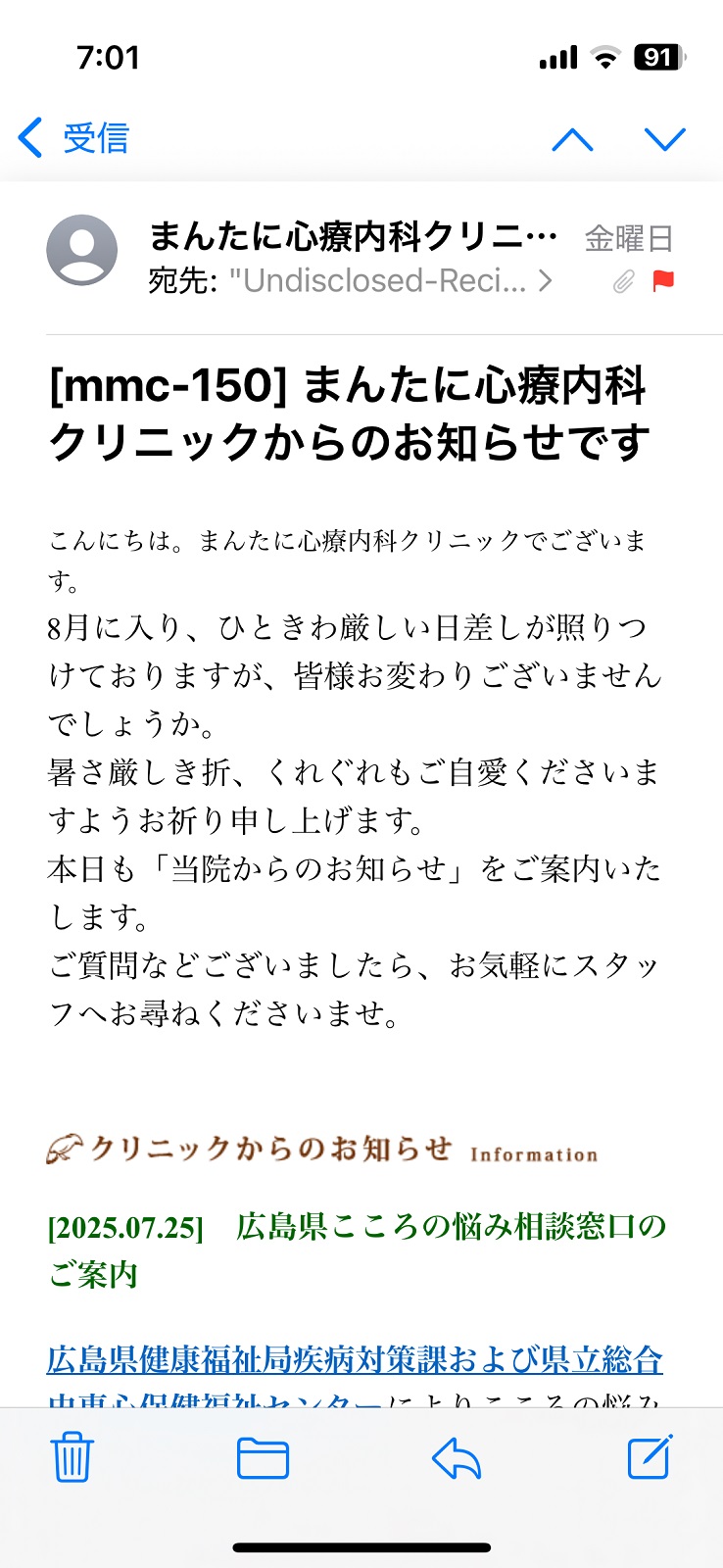Open the 広島県健康福祉局疾病対策課 link
The height and width of the screenshot is (1568, 723).
tap(355, 1360)
